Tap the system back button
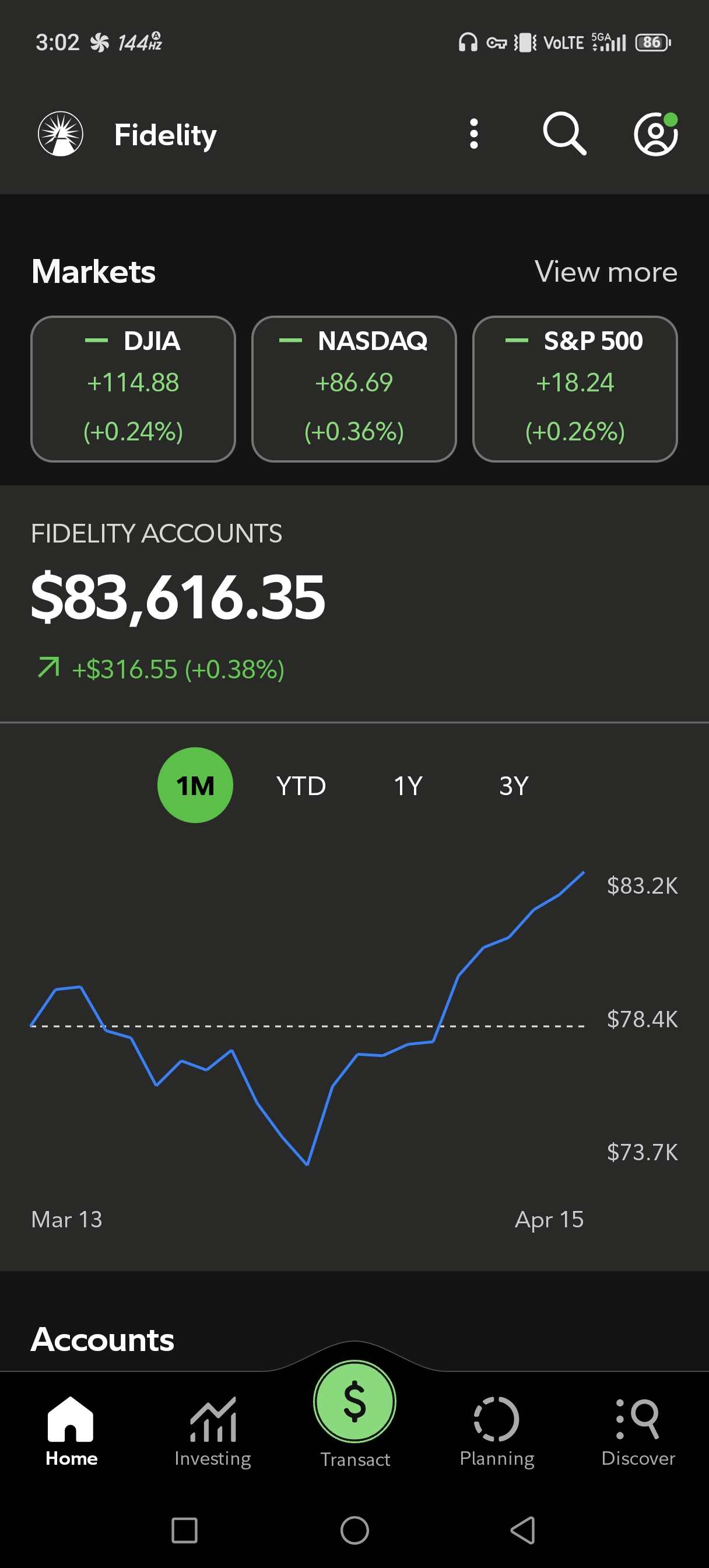Image resolution: width=709 pixels, height=1568 pixels. [523, 1529]
